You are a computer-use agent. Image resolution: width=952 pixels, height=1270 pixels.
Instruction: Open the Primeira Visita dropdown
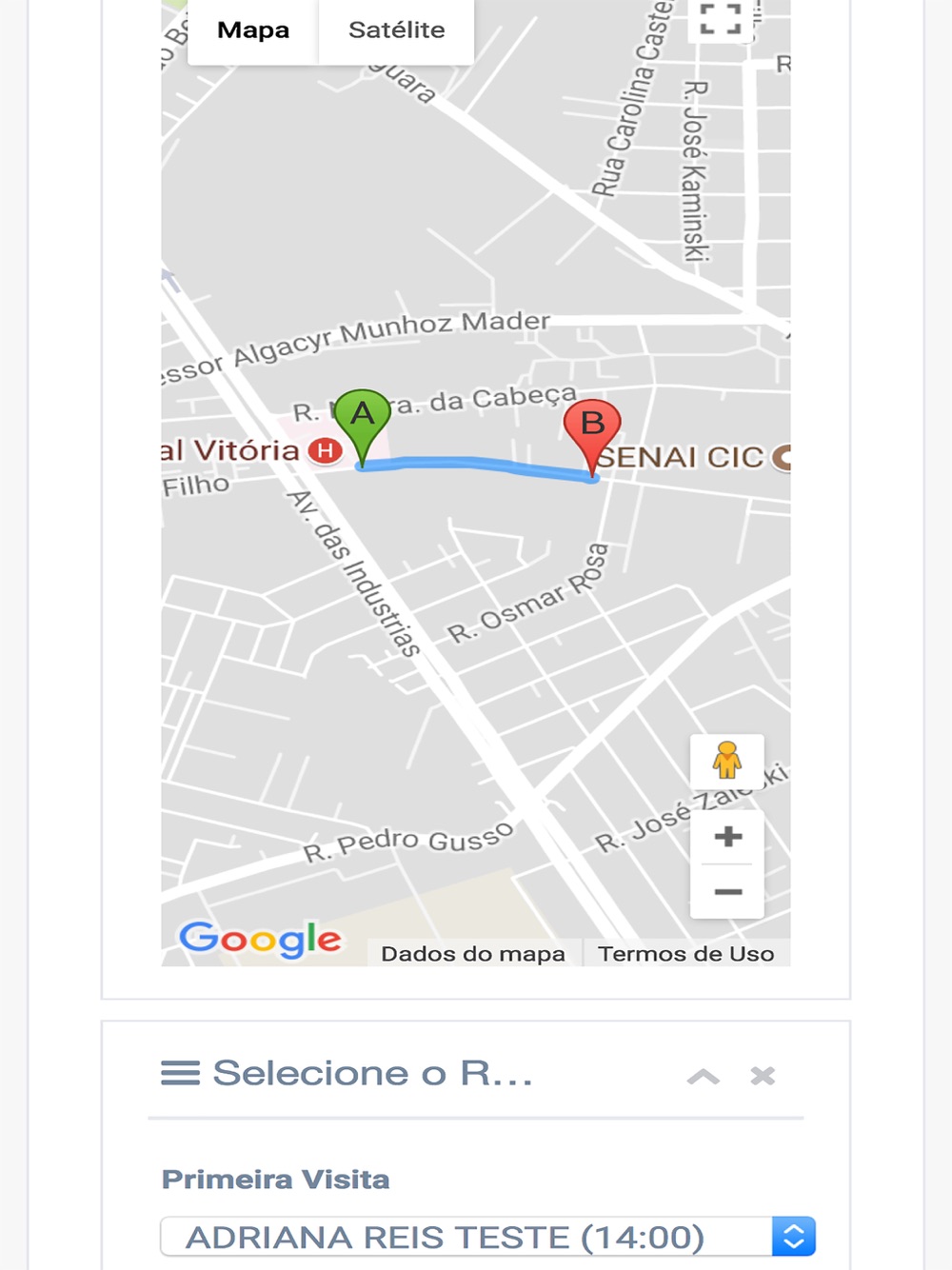(x=488, y=1237)
